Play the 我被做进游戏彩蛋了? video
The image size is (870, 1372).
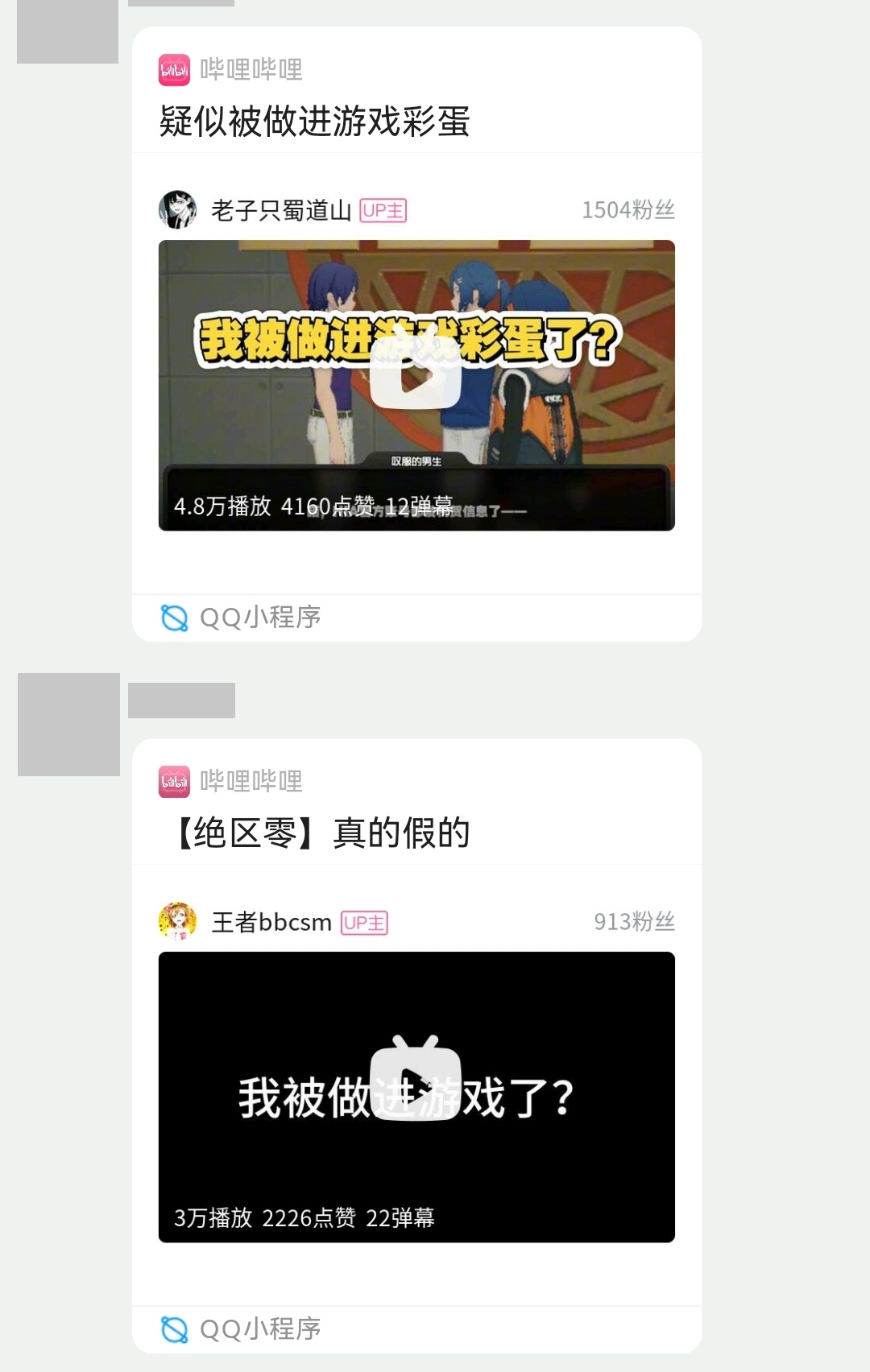pos(416,378)
